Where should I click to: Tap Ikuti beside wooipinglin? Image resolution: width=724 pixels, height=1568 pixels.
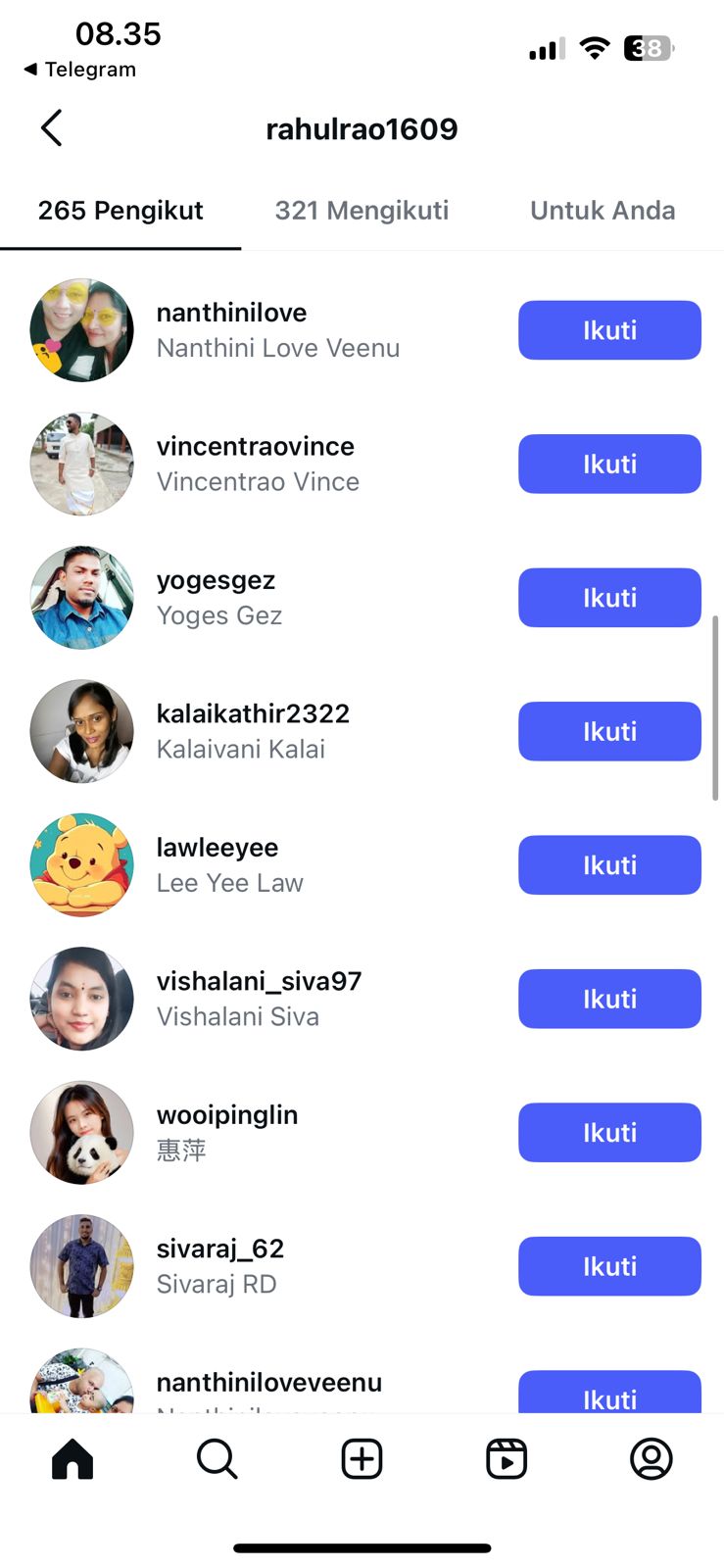point(608,1133)
